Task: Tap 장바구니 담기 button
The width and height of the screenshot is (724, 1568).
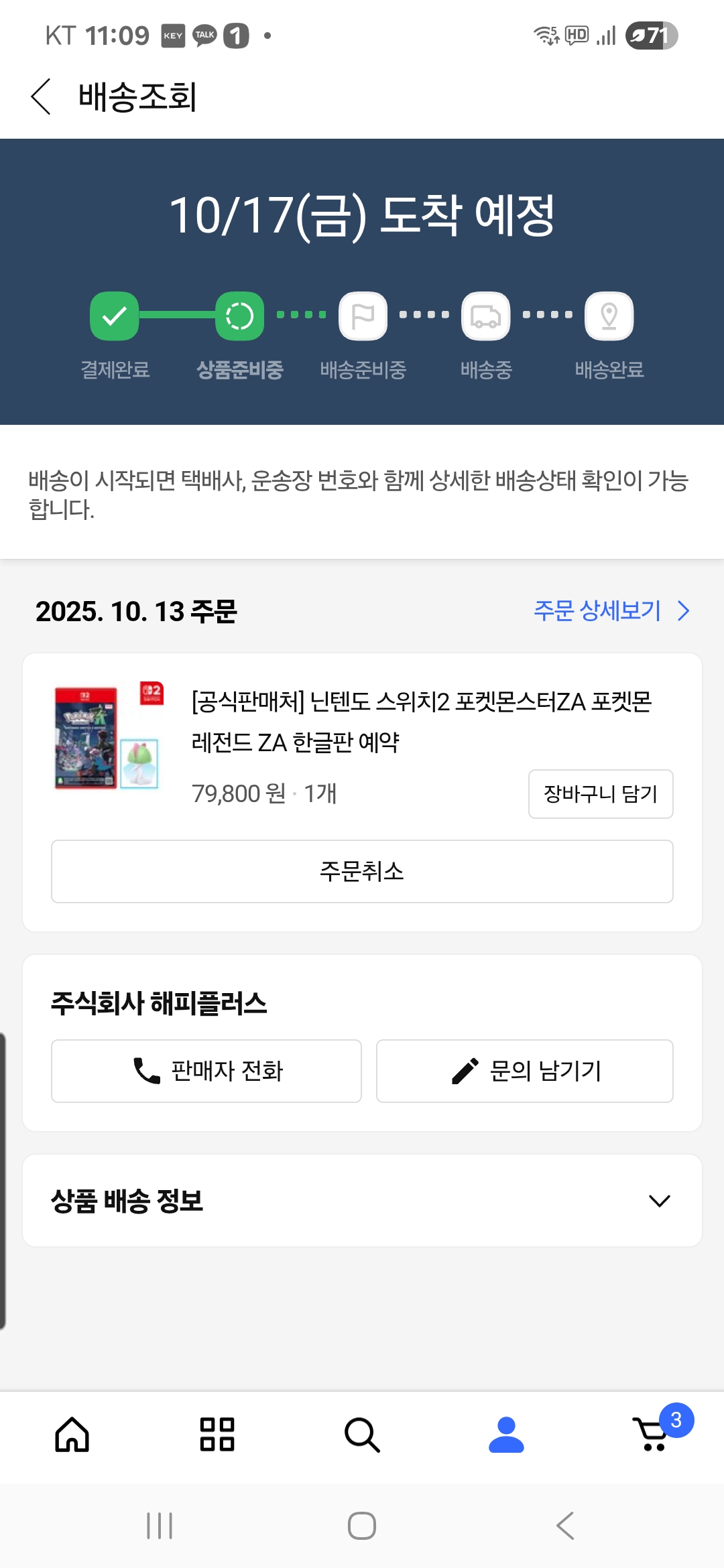Action: point(600,794)
